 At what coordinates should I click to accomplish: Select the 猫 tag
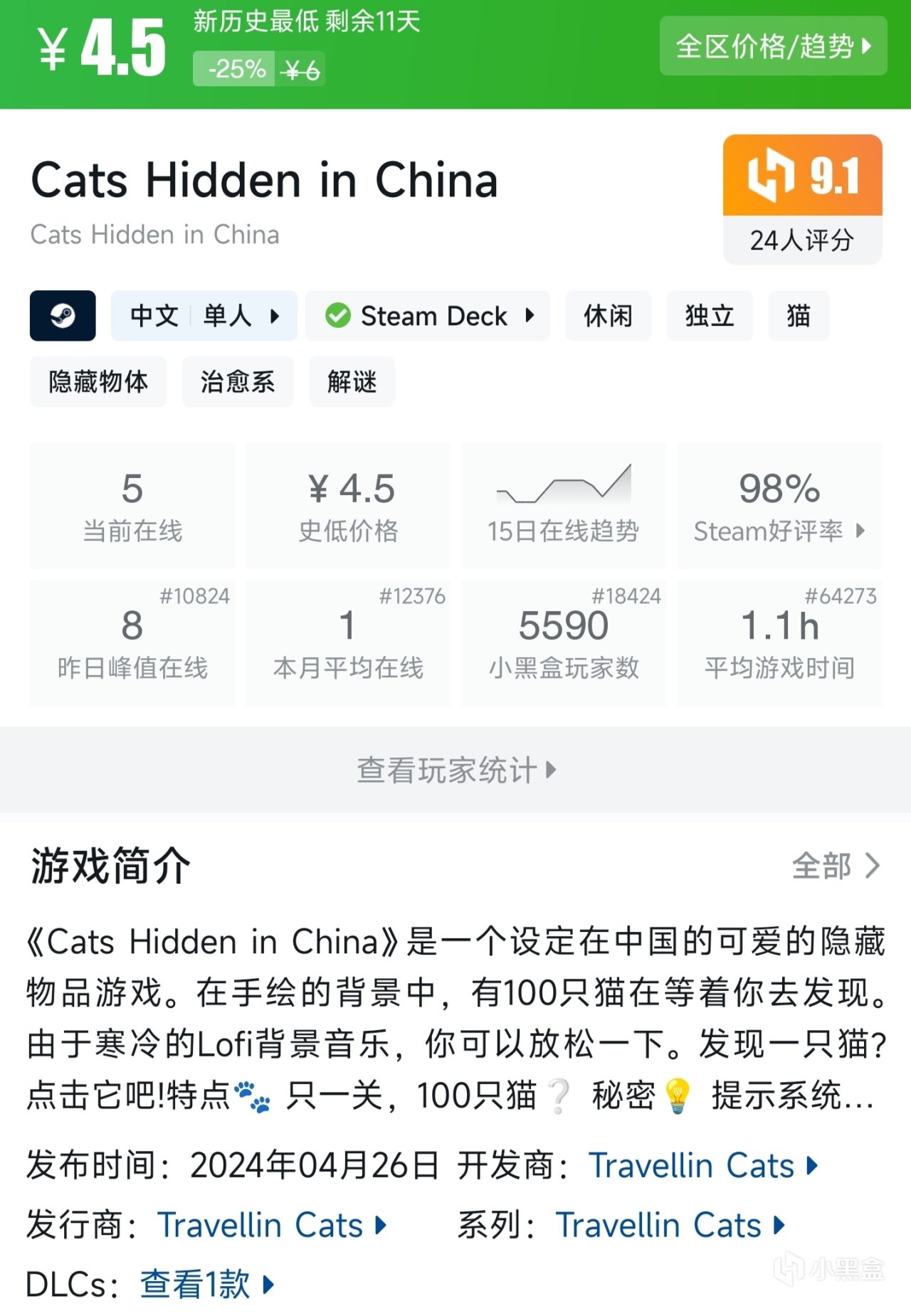799,315
